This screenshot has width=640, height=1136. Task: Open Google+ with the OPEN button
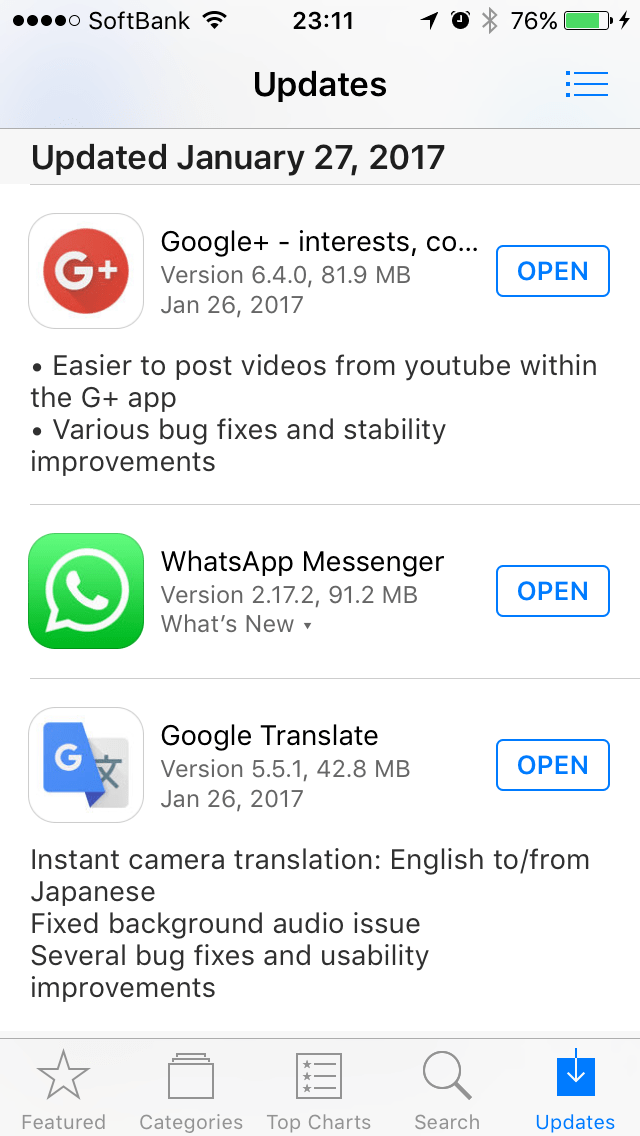(552, 271)
